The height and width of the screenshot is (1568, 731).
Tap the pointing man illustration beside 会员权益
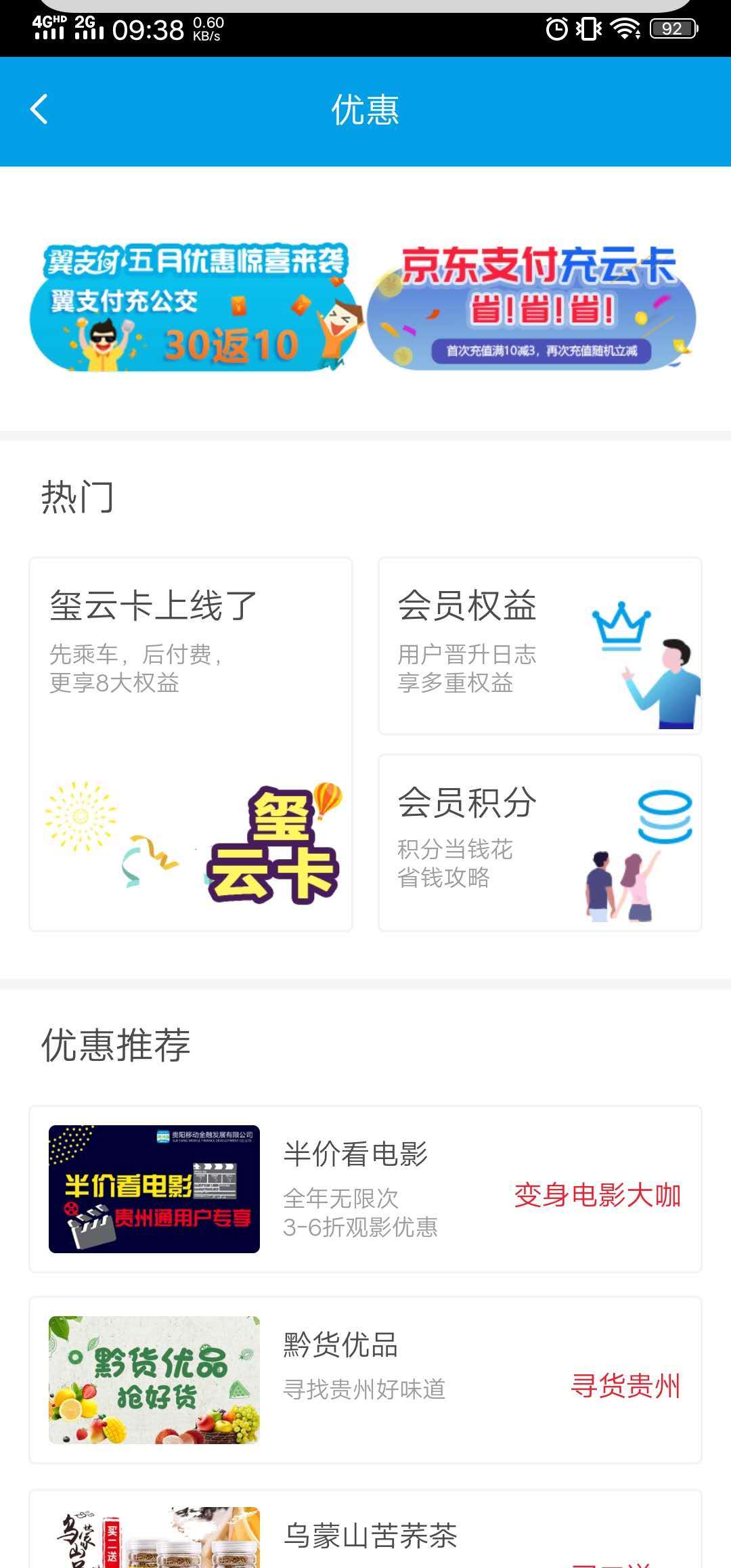[x=673, y=684]
